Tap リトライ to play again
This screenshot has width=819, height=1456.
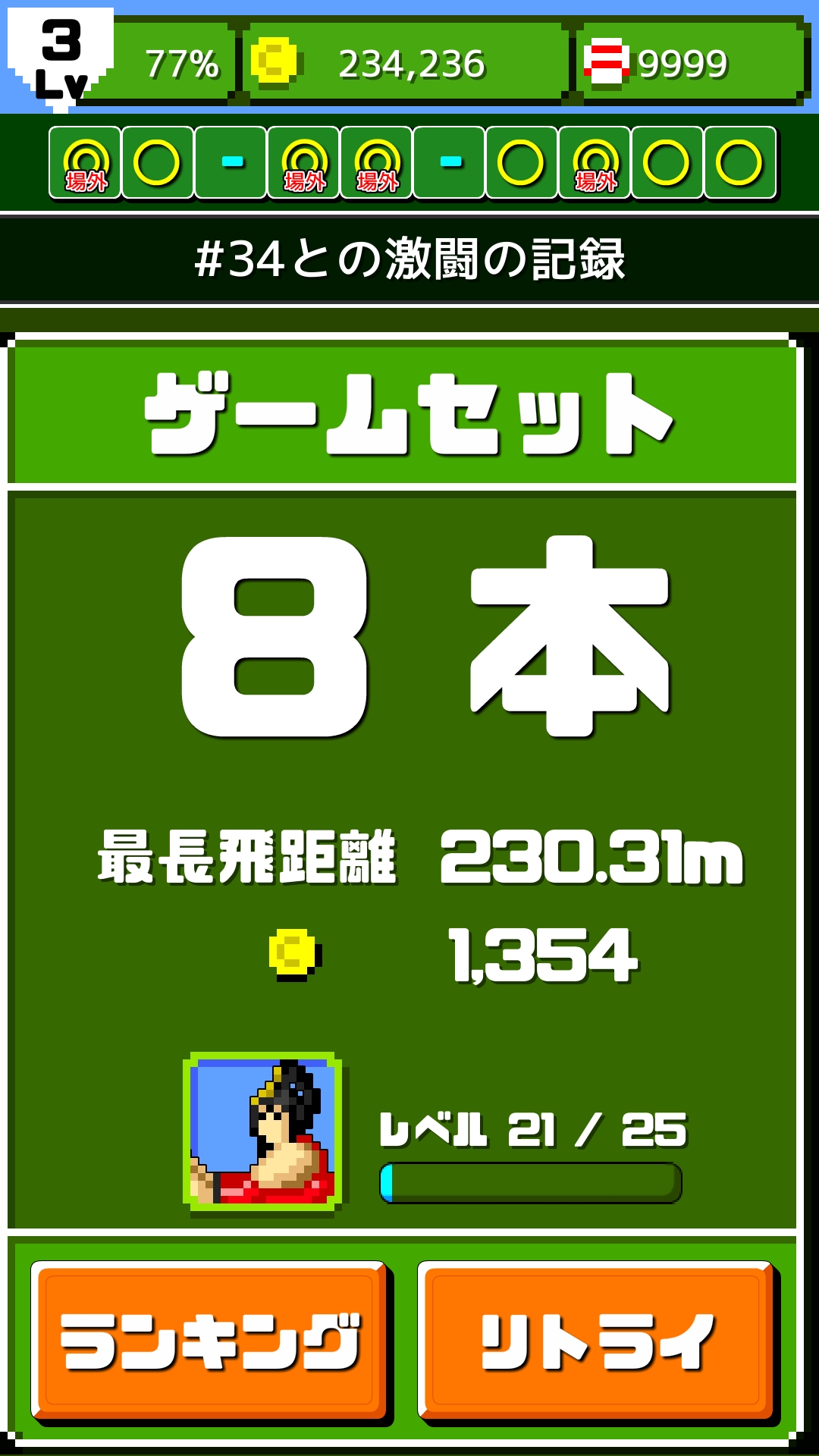(x=596, y=1340)
